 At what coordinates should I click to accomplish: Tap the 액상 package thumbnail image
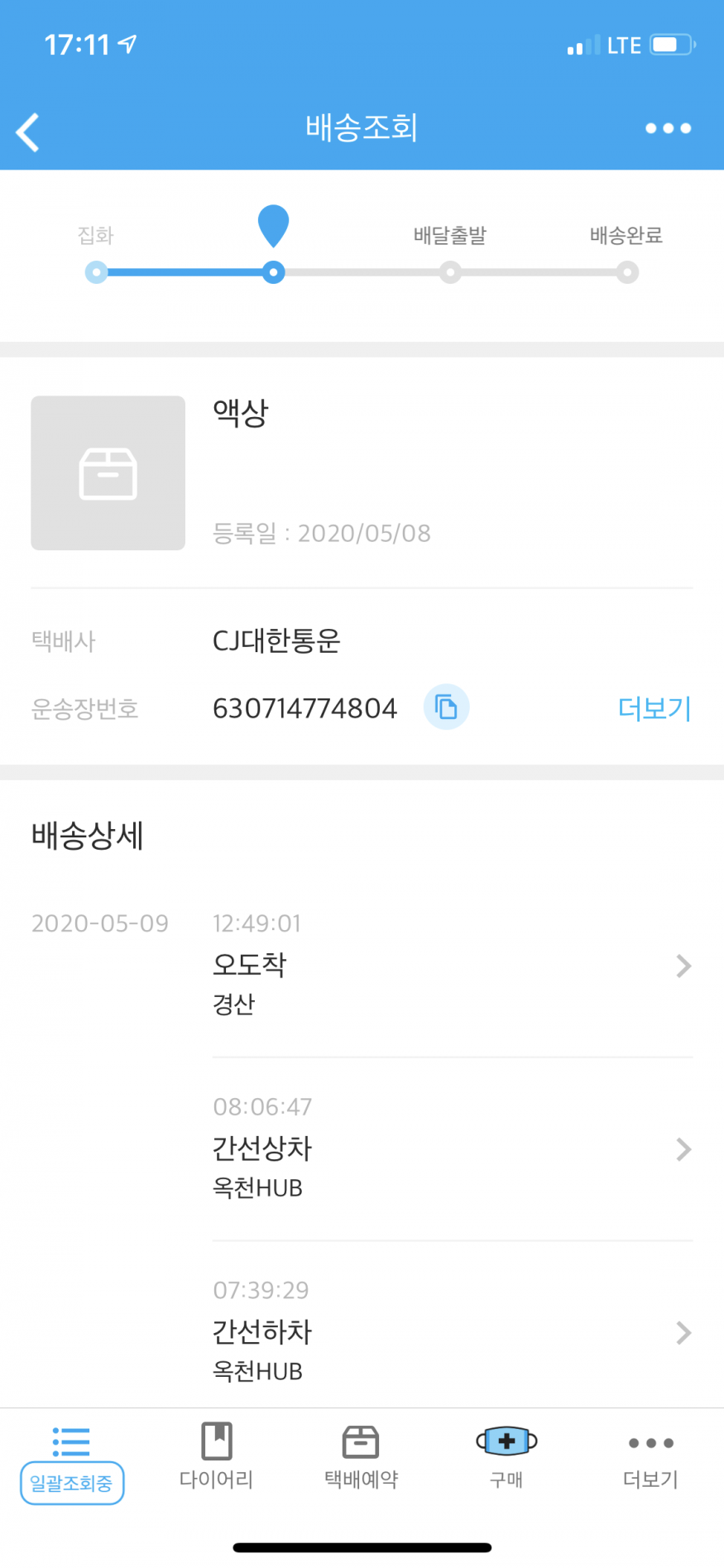pyautogui.click(x=108, y=473)
